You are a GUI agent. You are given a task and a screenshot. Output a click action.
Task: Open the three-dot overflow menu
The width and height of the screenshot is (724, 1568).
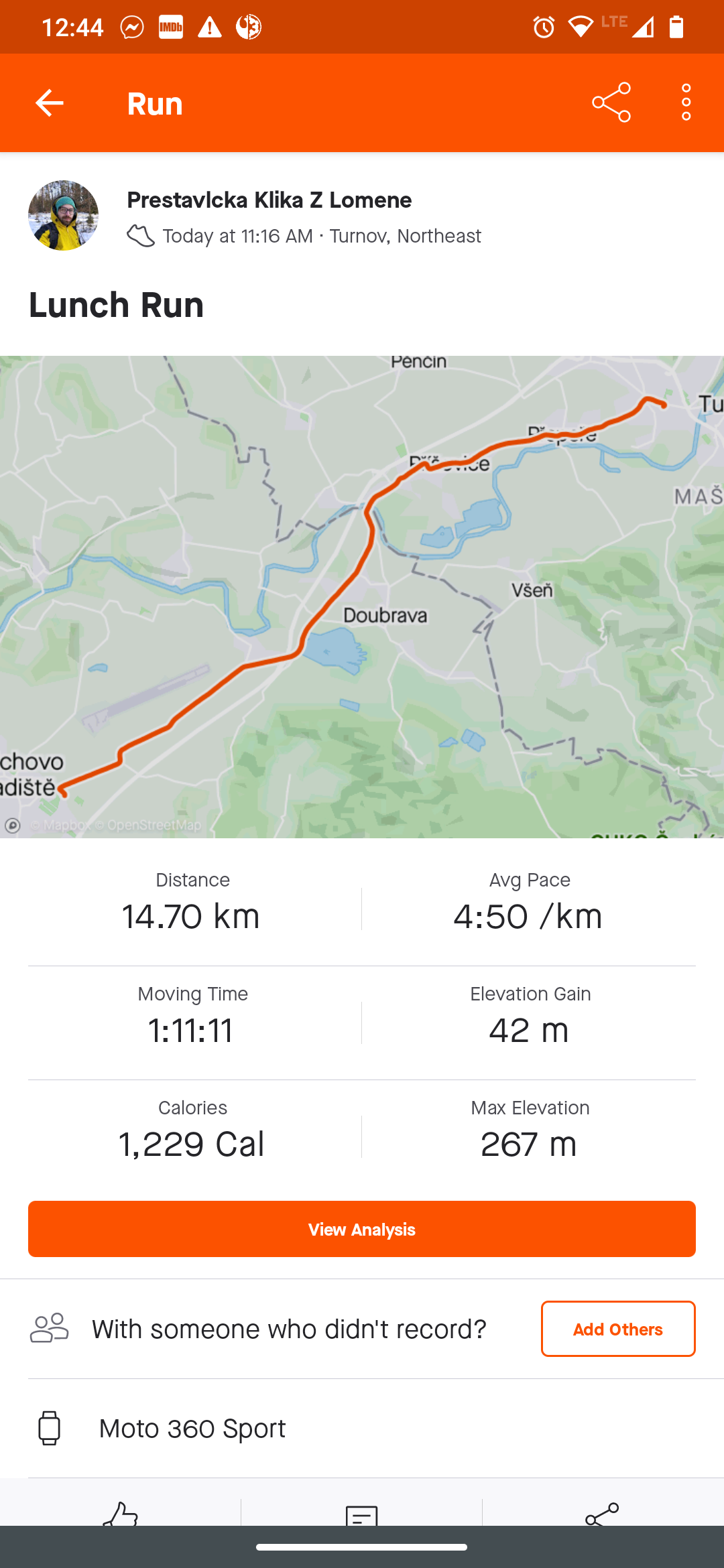pyautogui.click(x=686, y=103)
